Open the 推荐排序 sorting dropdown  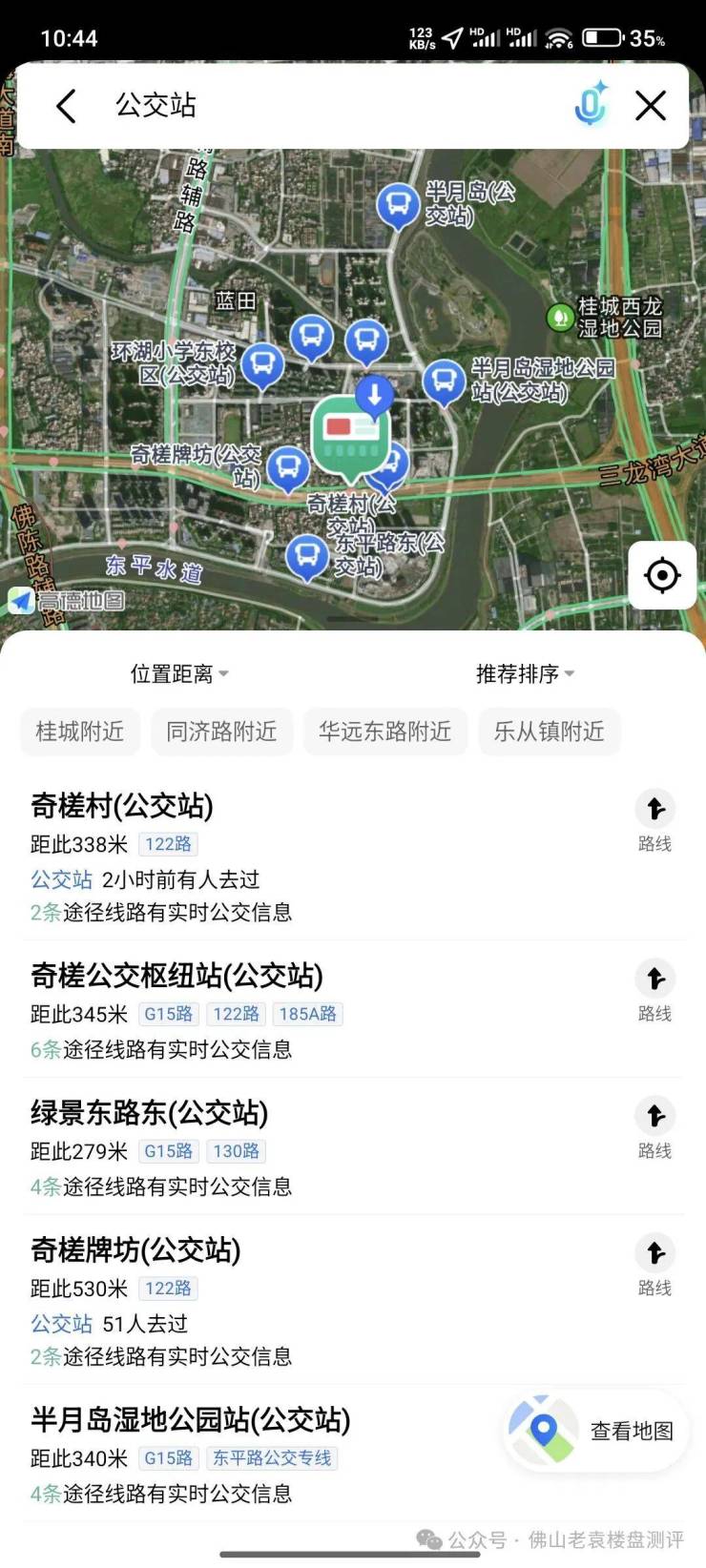[525, 674]
